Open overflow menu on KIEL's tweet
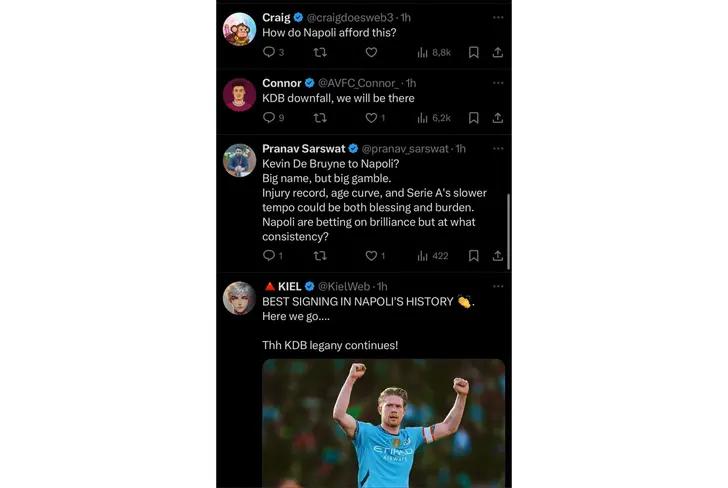Image resolution: width=728 pixels, height=488 pixels. click(x=498, y=286)
